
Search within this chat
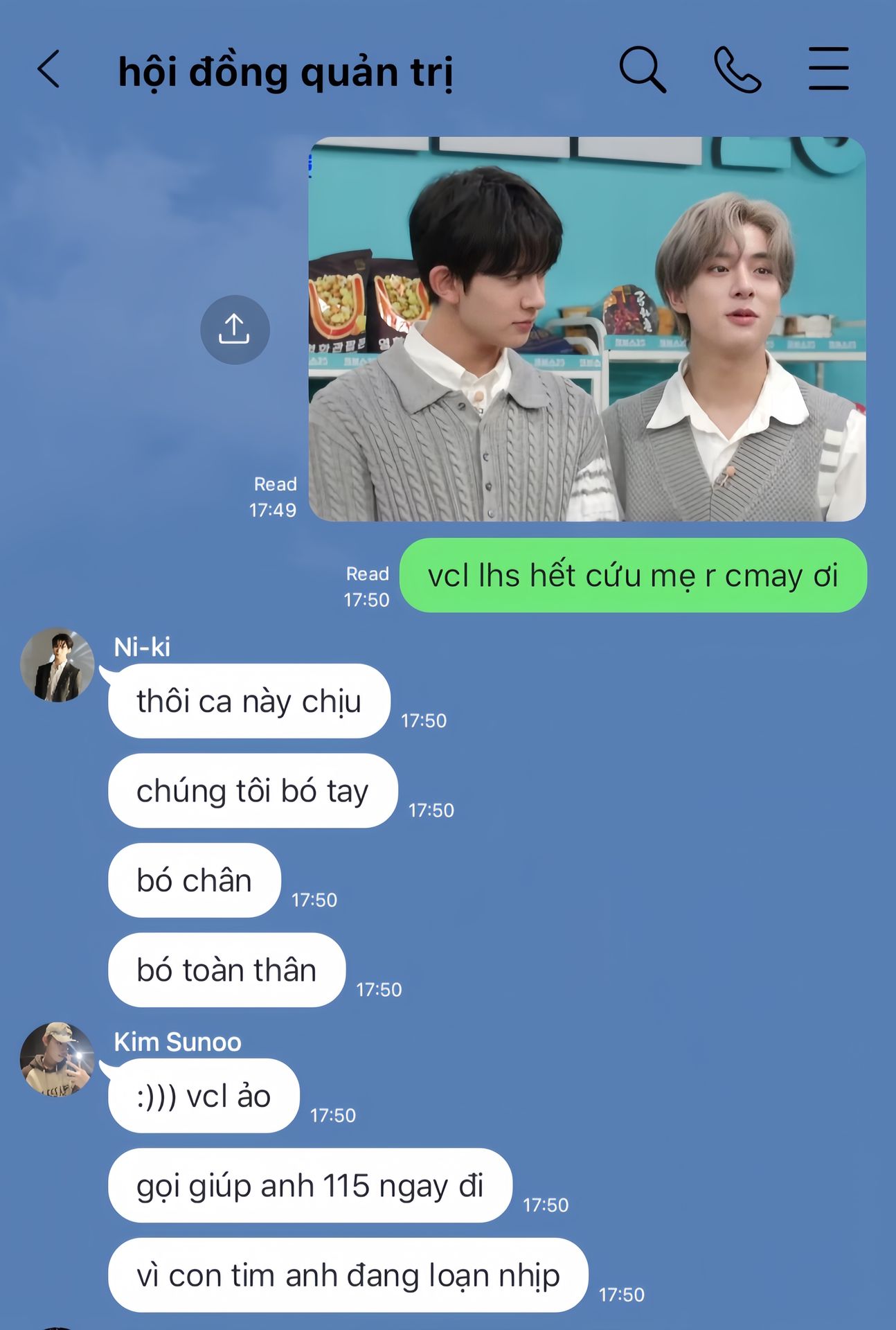click(642, 69)
